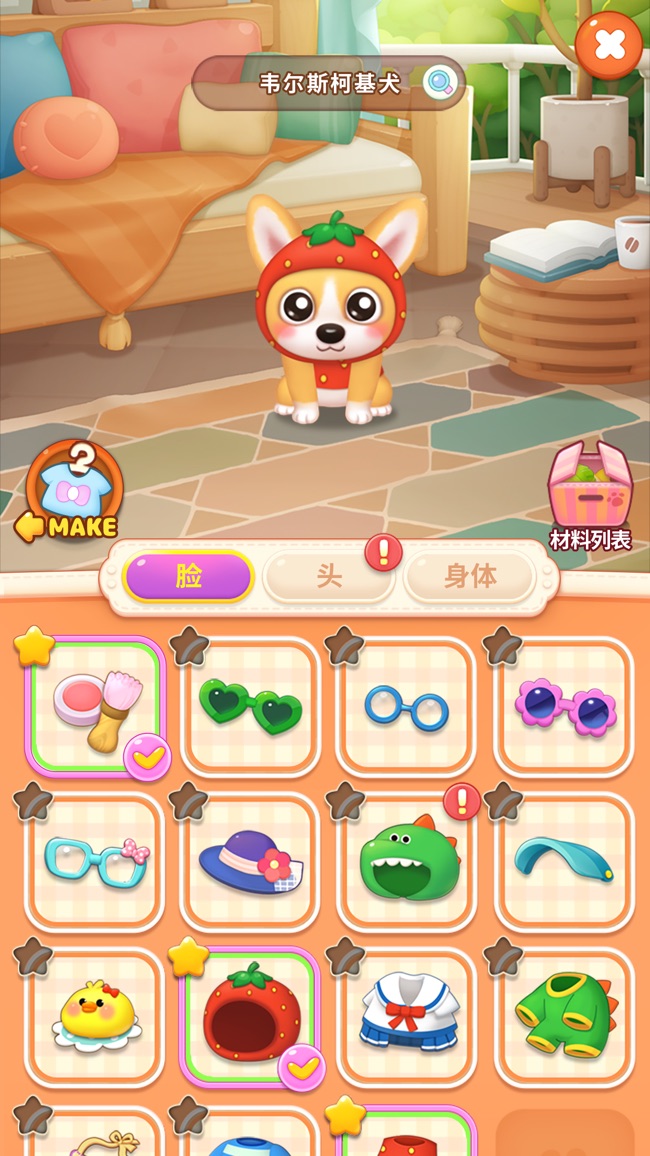Viewport: 650px width, 1156px height.
Task: Tap the strawberry hood item
Action: point(251,1016)
